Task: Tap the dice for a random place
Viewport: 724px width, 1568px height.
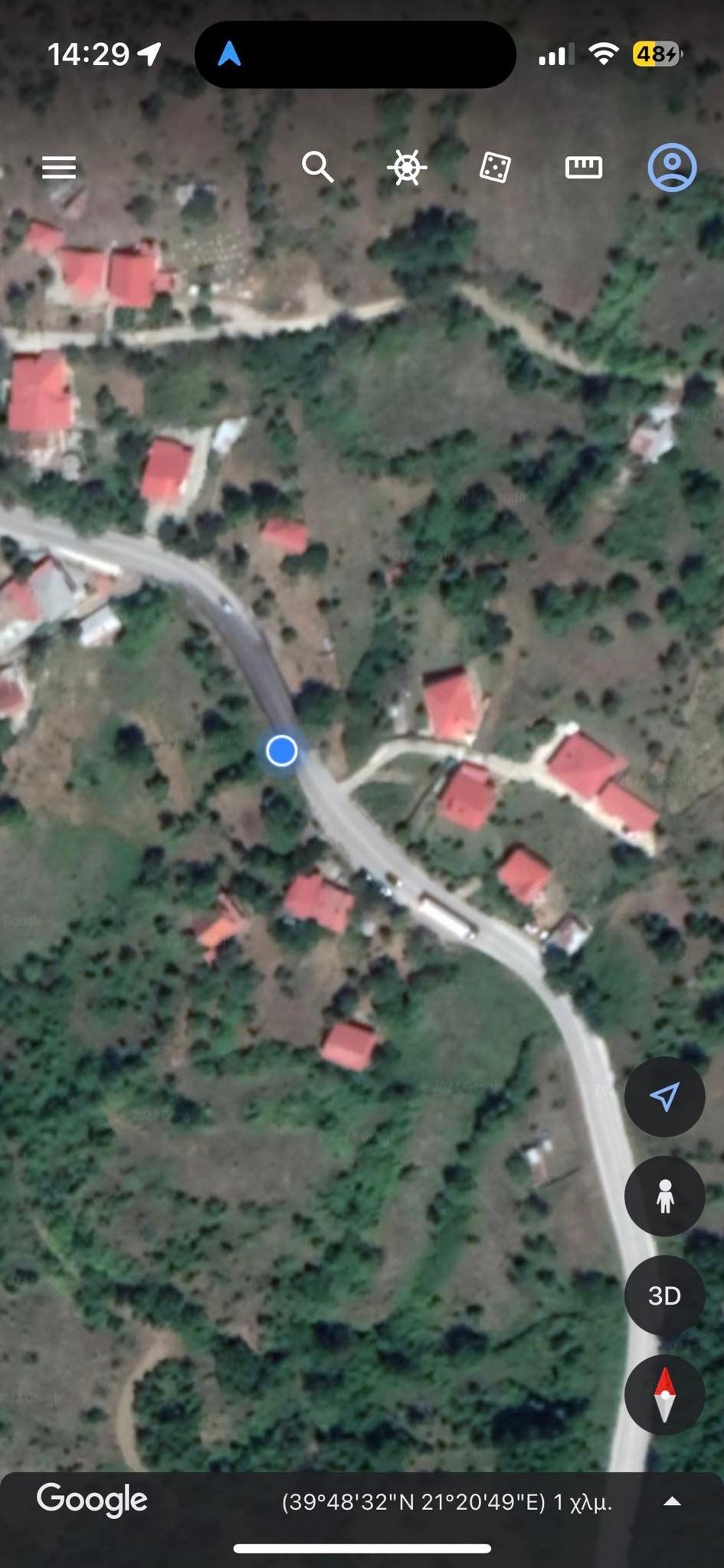Action: click(495, 167)
